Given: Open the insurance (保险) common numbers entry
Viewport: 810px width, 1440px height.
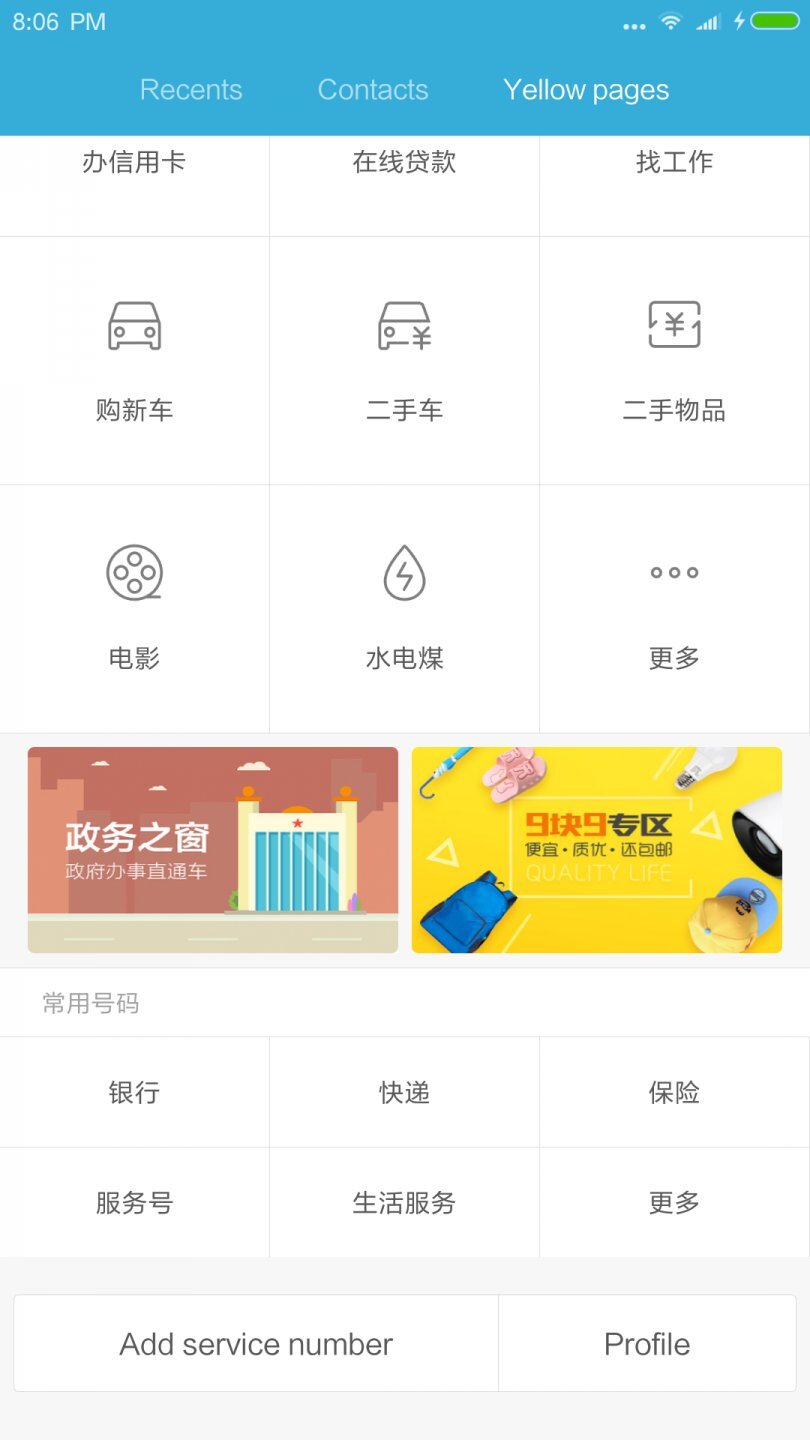Looking at the screenshot, I should point(674,1092).
